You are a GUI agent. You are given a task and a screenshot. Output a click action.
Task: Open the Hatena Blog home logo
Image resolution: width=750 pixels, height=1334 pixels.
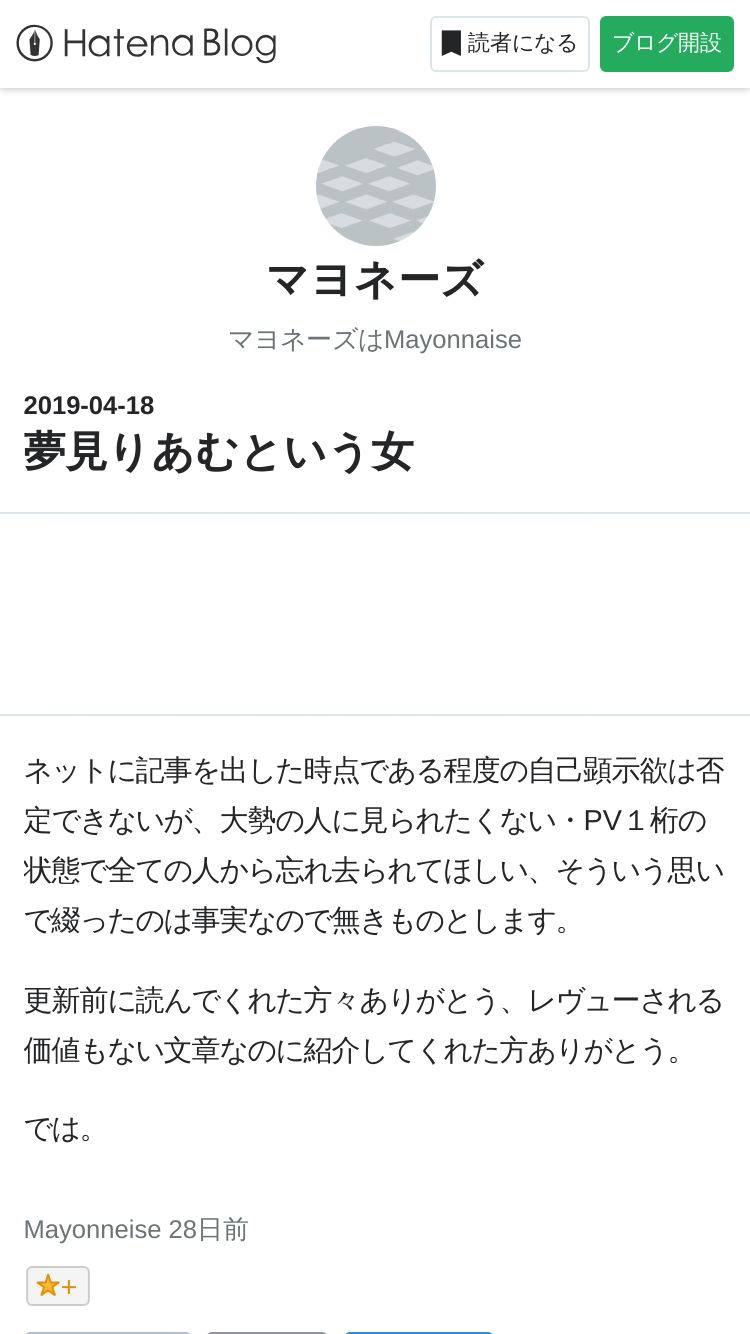tap(146, 44)
